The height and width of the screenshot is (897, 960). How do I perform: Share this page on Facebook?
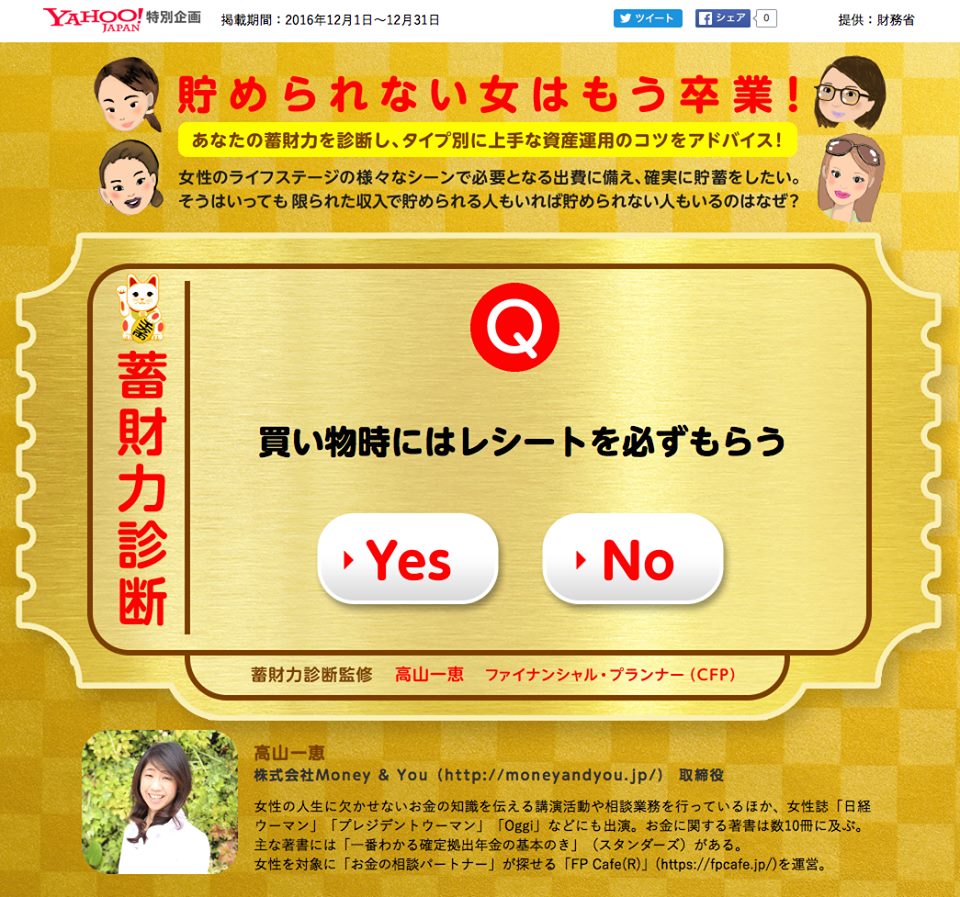point(723,18)
